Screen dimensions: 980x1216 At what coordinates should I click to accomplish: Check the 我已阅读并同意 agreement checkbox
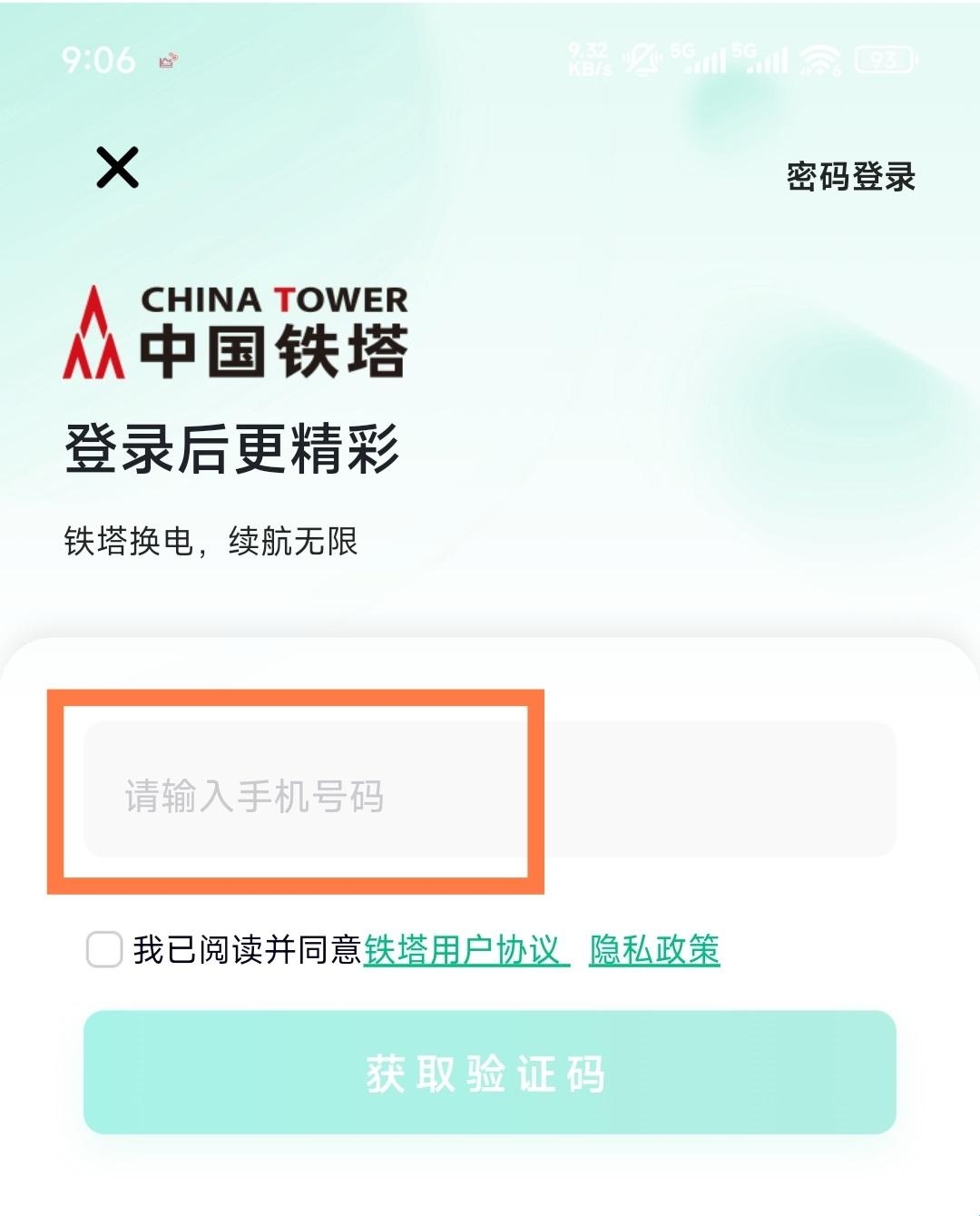[104, 950]
